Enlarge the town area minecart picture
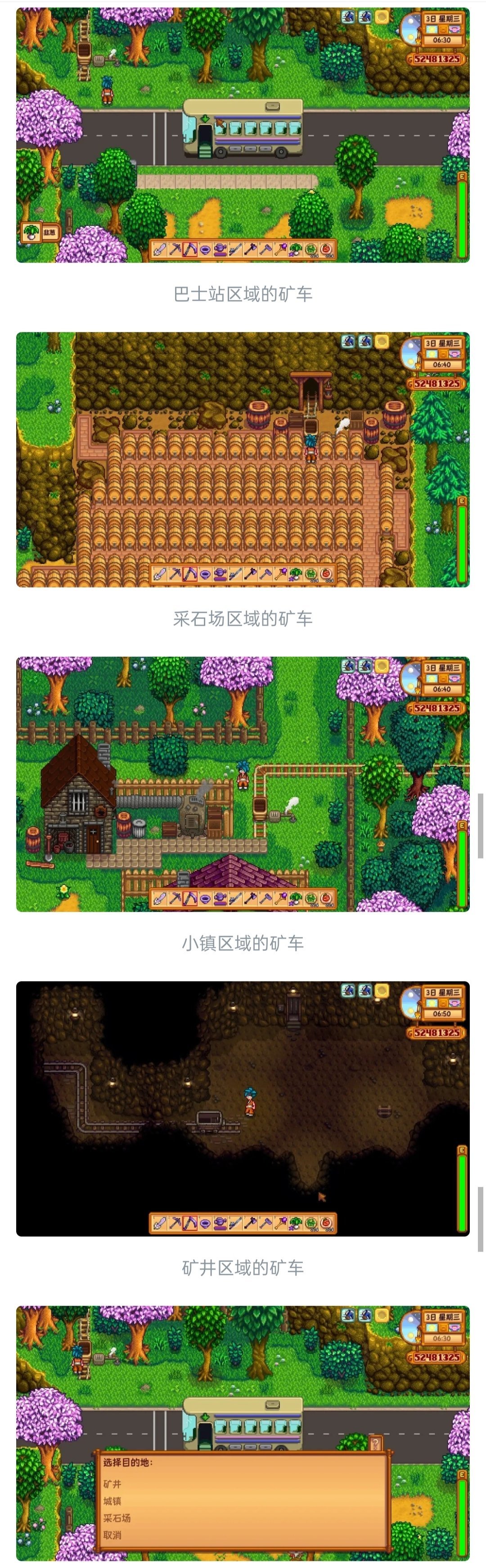The width and height of the screenshot is (486, 1568). [243, 784]
